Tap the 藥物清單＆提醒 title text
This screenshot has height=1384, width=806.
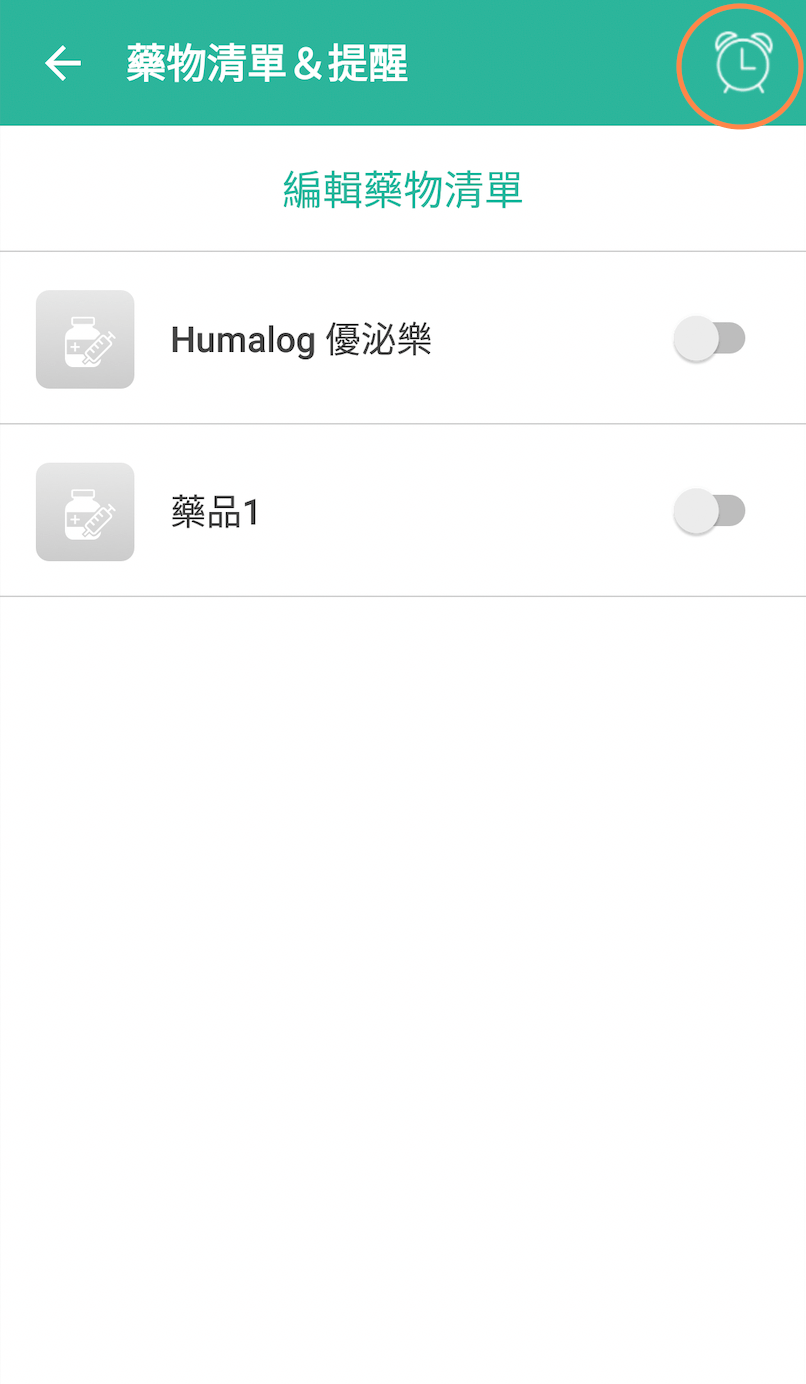coord(266,62)
